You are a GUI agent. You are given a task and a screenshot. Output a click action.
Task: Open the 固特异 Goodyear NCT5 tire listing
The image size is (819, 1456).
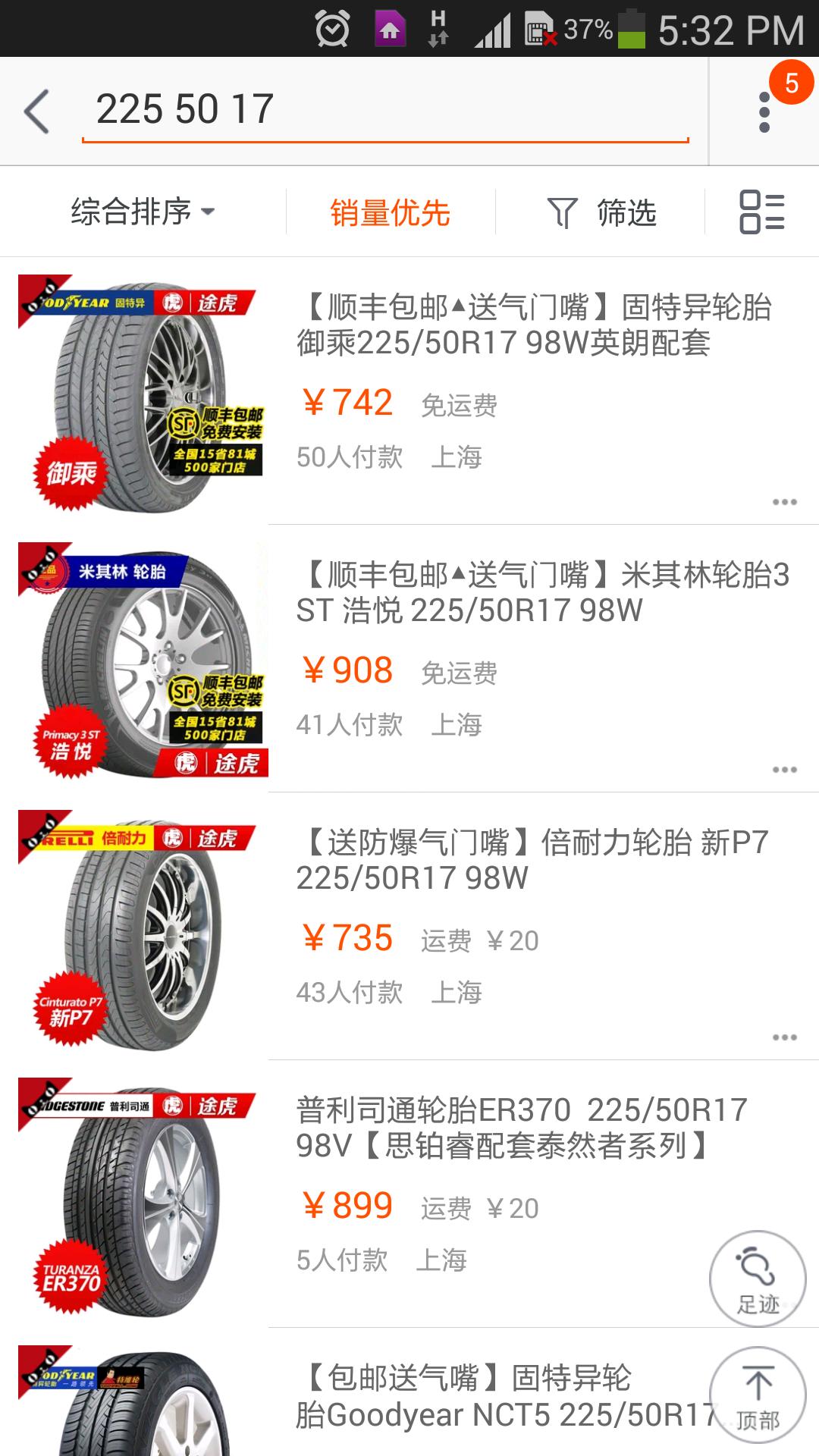pos(500,1397)
